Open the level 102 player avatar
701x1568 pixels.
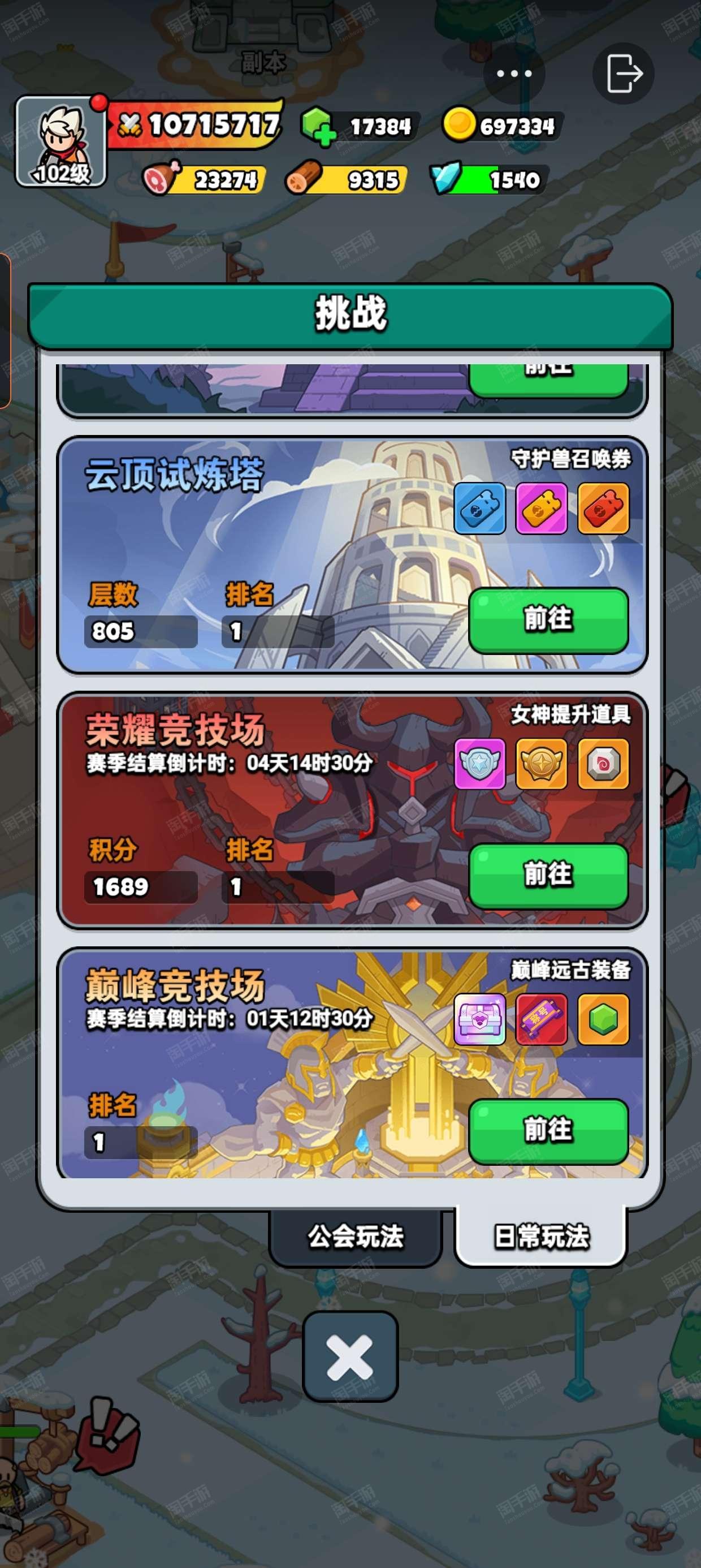pos(60,141)
